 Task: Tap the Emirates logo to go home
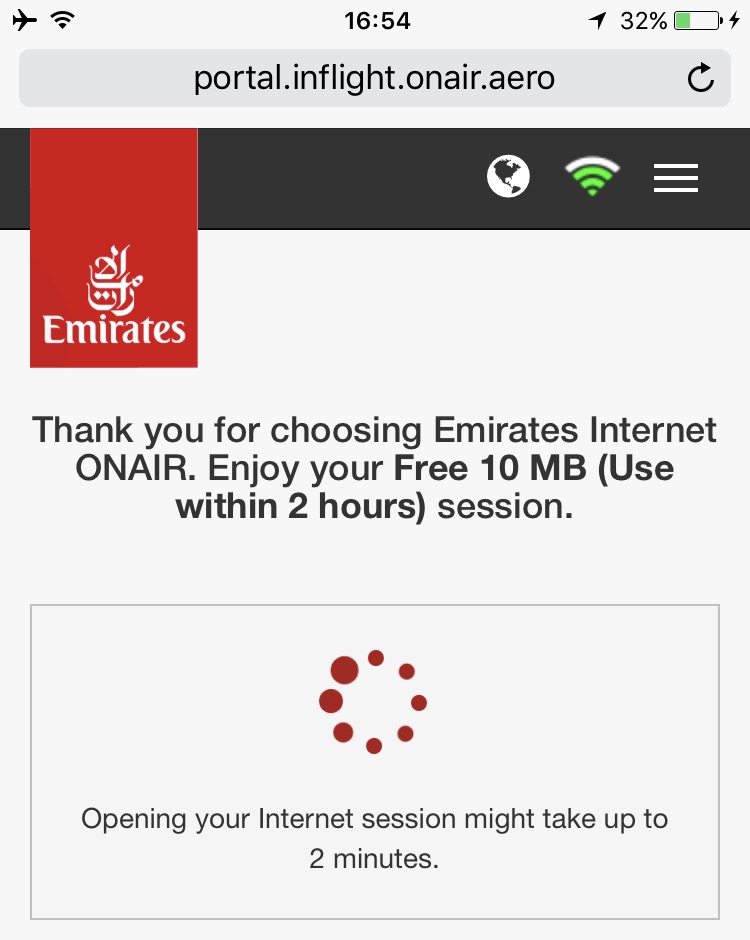(114, 248)
